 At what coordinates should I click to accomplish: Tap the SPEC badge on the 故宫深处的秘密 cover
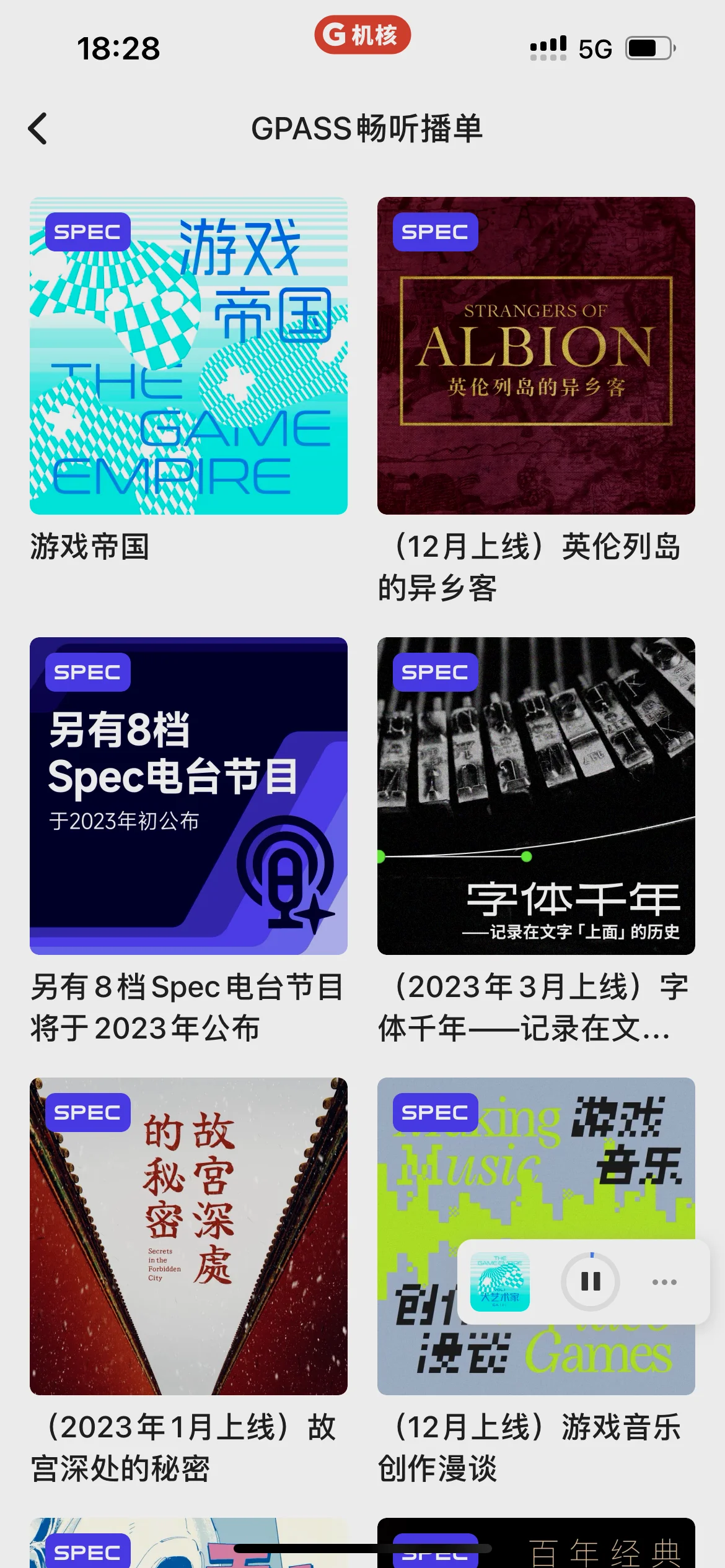(87, 1112)
